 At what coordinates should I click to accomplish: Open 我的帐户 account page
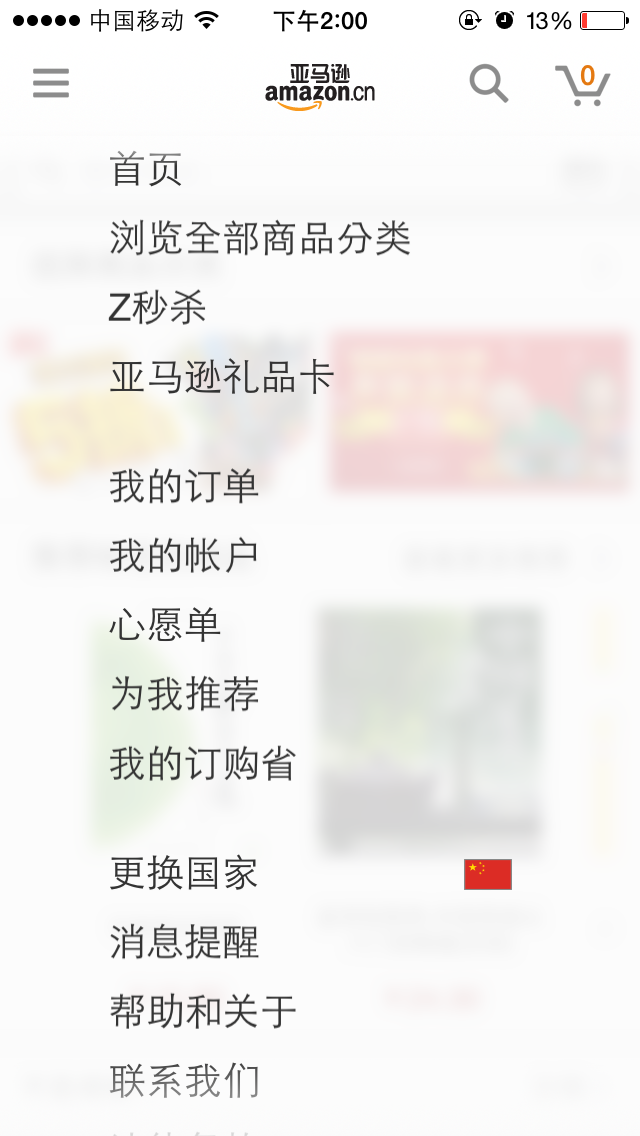tap(184, 556)
